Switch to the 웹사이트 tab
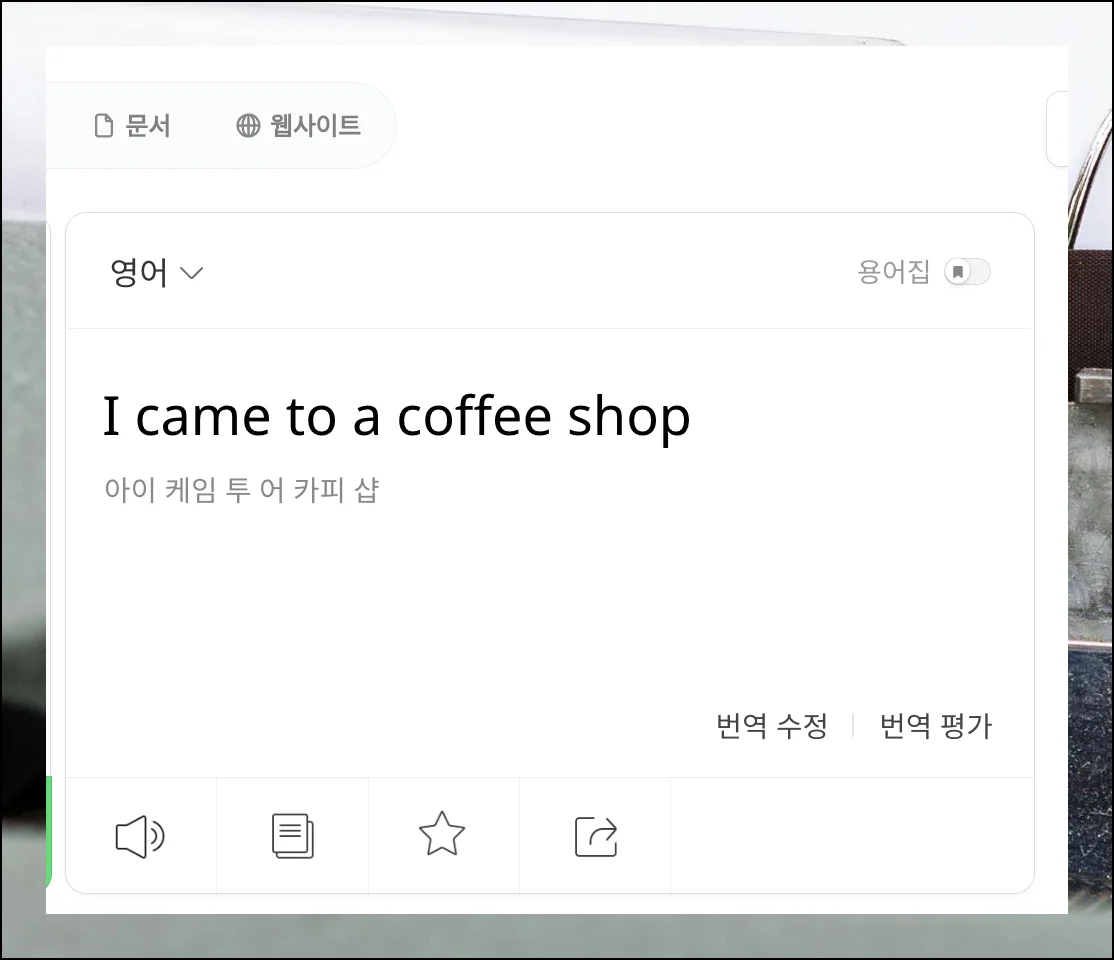The image size is (1114, 960). tap(298, 126)
